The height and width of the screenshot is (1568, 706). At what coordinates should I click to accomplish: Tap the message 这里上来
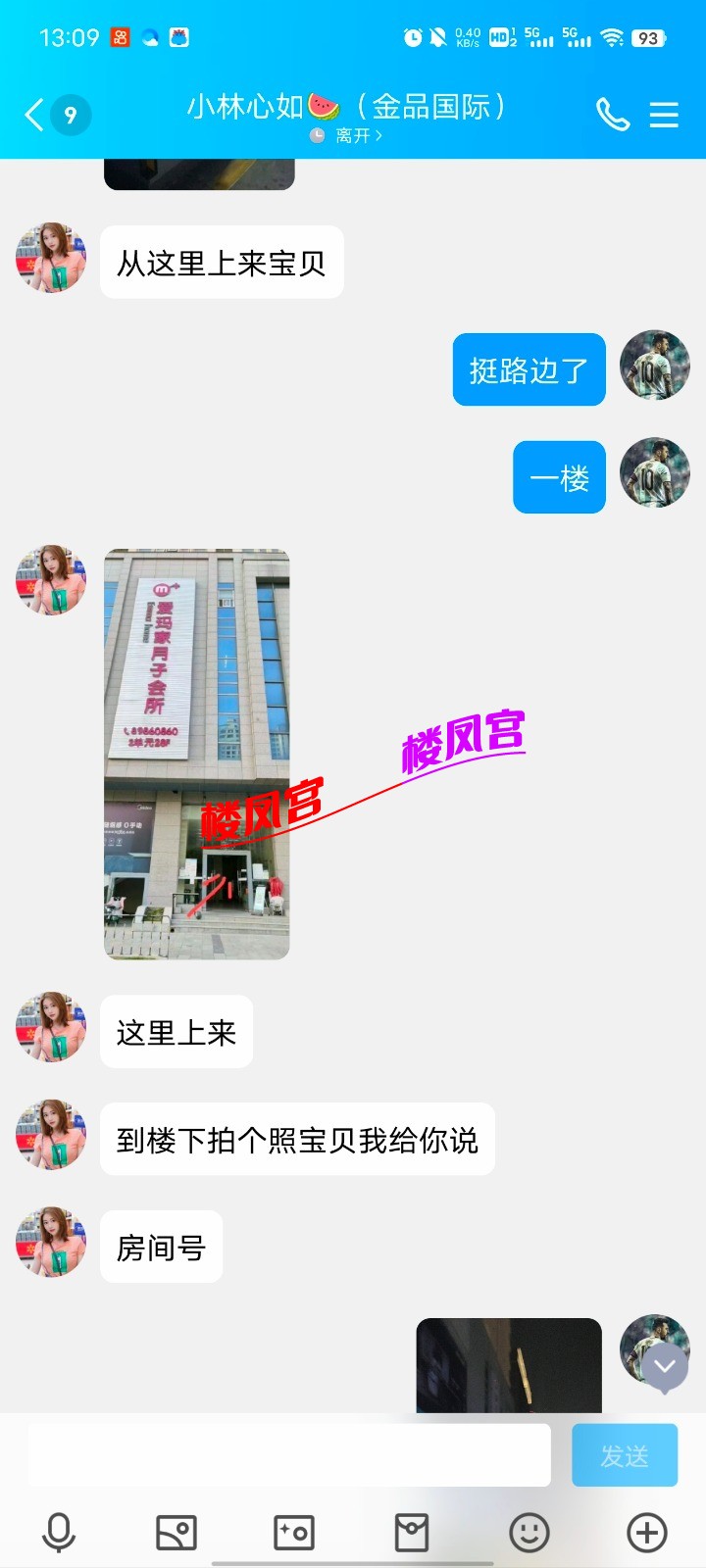pyautogui.click(x=176, y=1031)
